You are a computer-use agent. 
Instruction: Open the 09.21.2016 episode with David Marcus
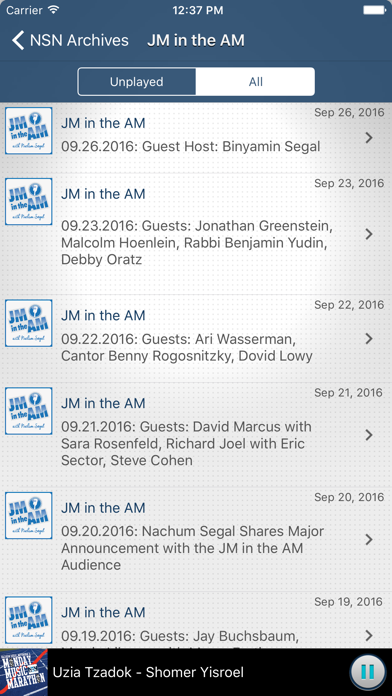[196, 435]
